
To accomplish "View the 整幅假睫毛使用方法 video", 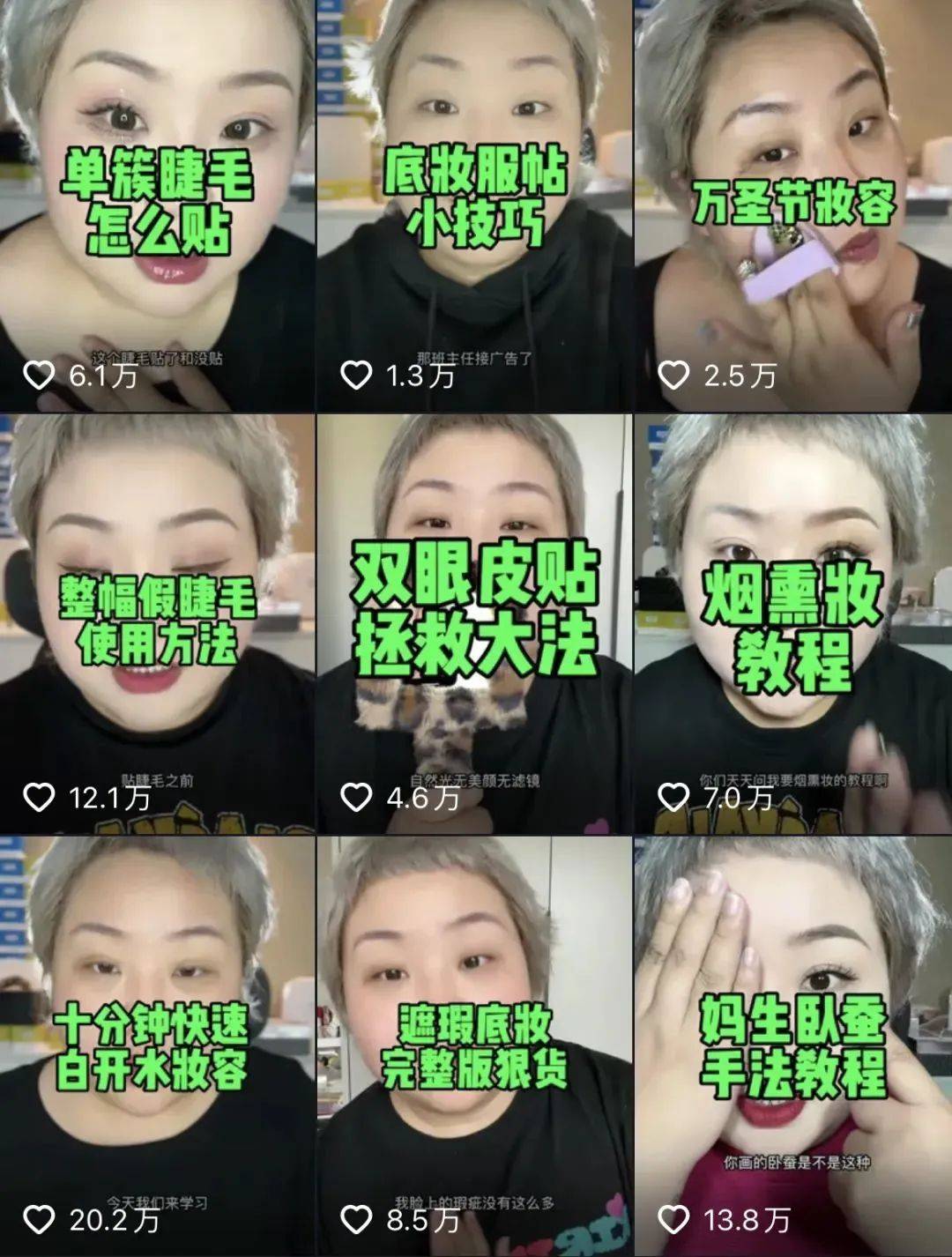I will (x=157, y=622).
